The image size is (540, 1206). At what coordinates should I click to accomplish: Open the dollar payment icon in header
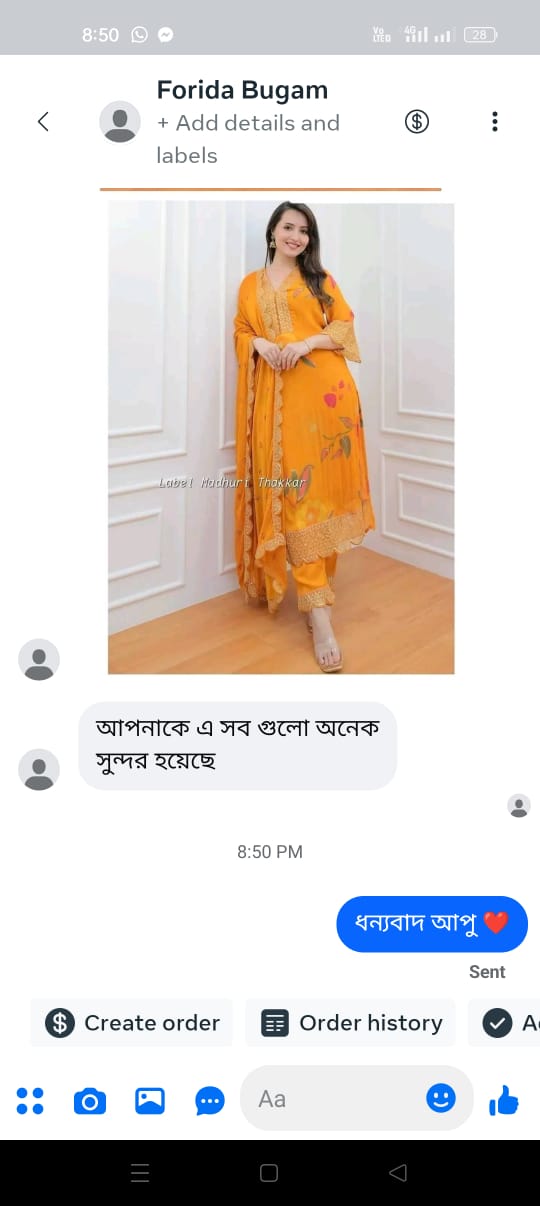tap(417, 122)
